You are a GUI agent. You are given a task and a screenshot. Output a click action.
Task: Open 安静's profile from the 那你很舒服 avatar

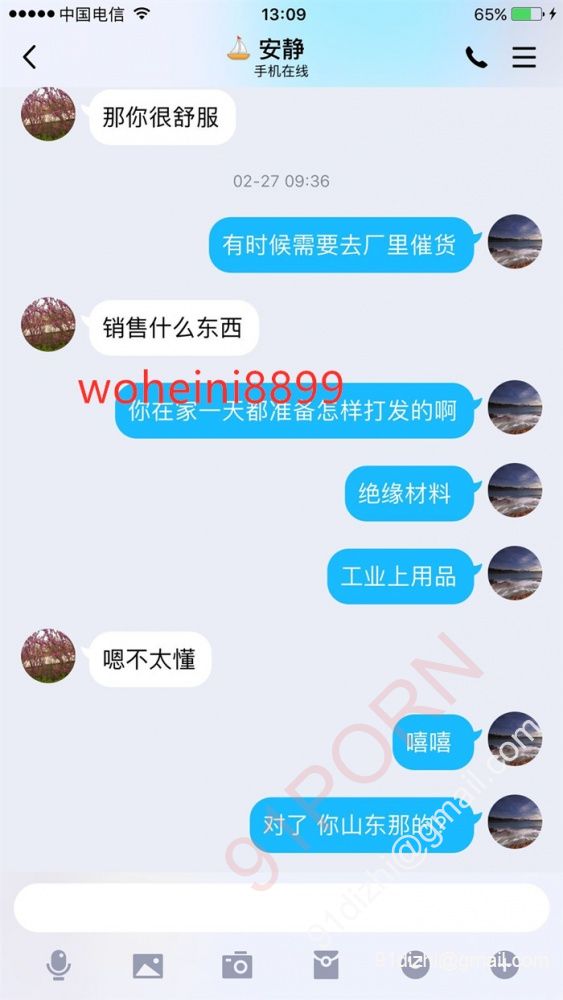(48, 114)
